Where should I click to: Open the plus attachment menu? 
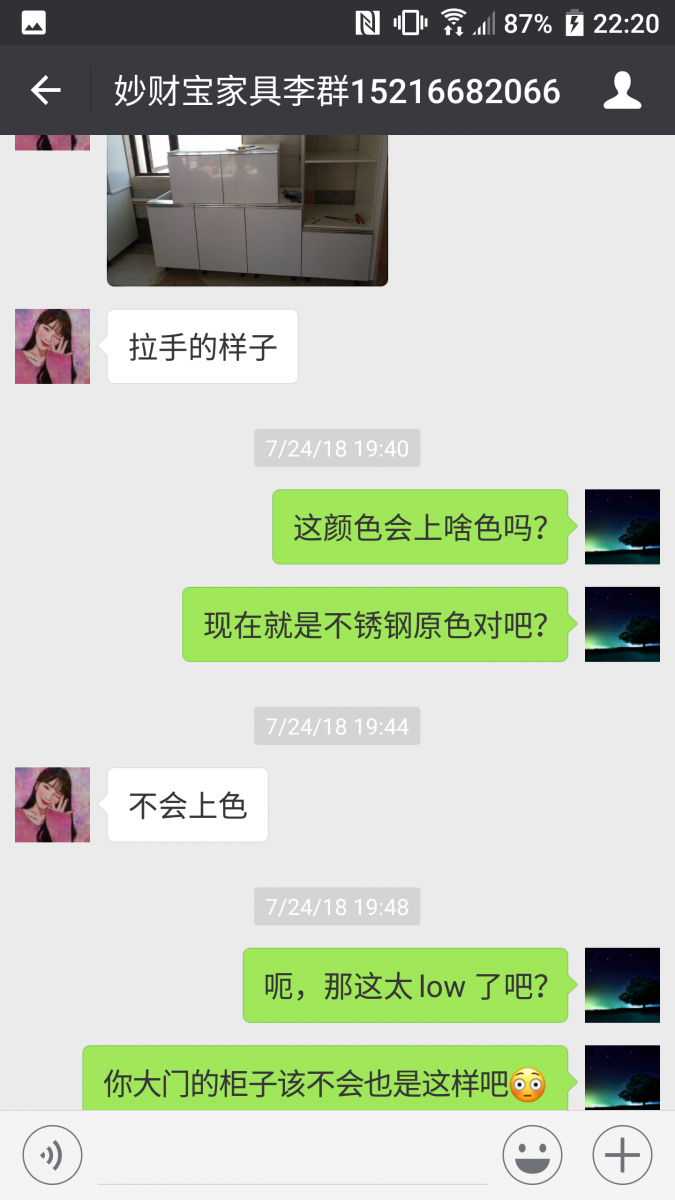coord(622,1156)
